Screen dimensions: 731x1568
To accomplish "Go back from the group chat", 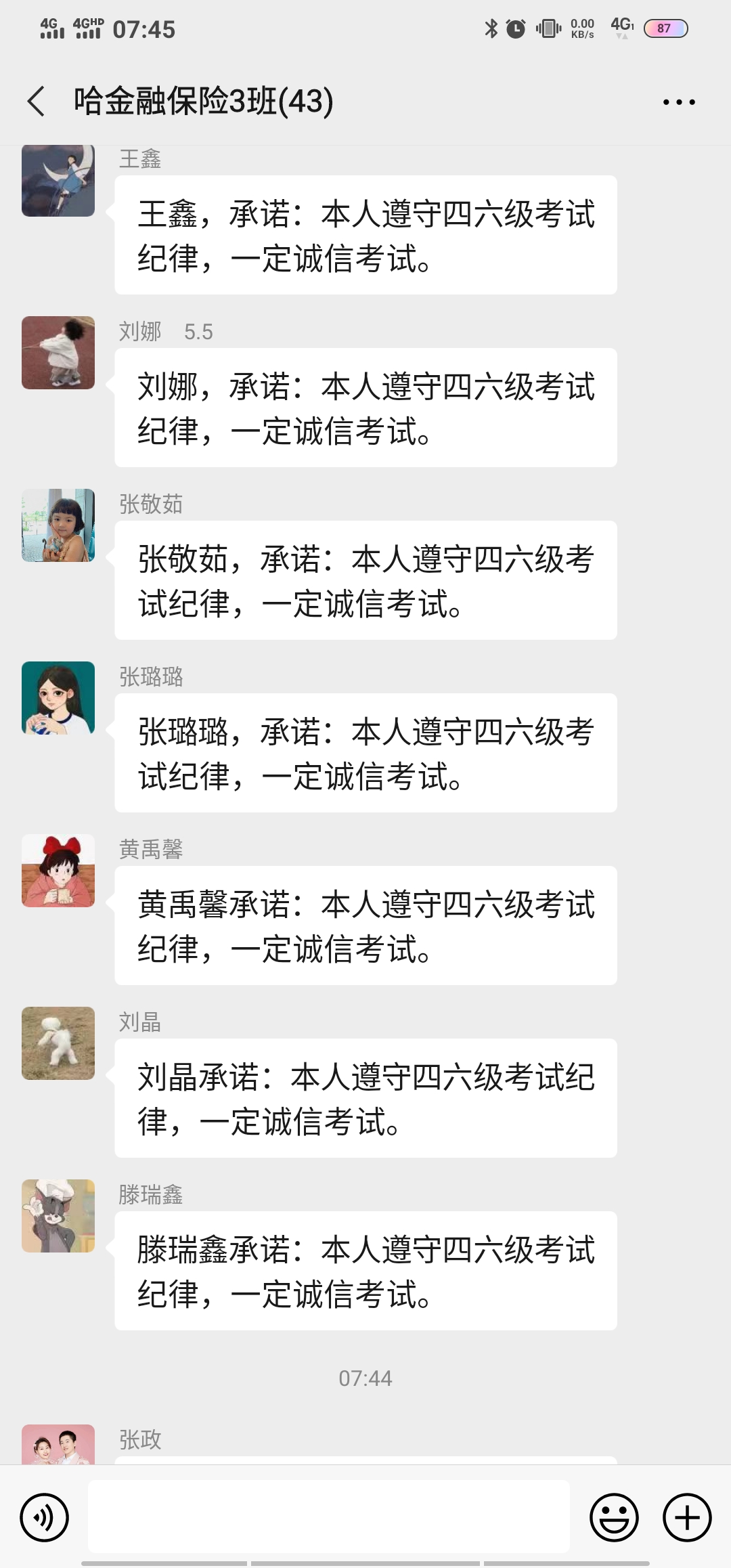I will (37, 102).
